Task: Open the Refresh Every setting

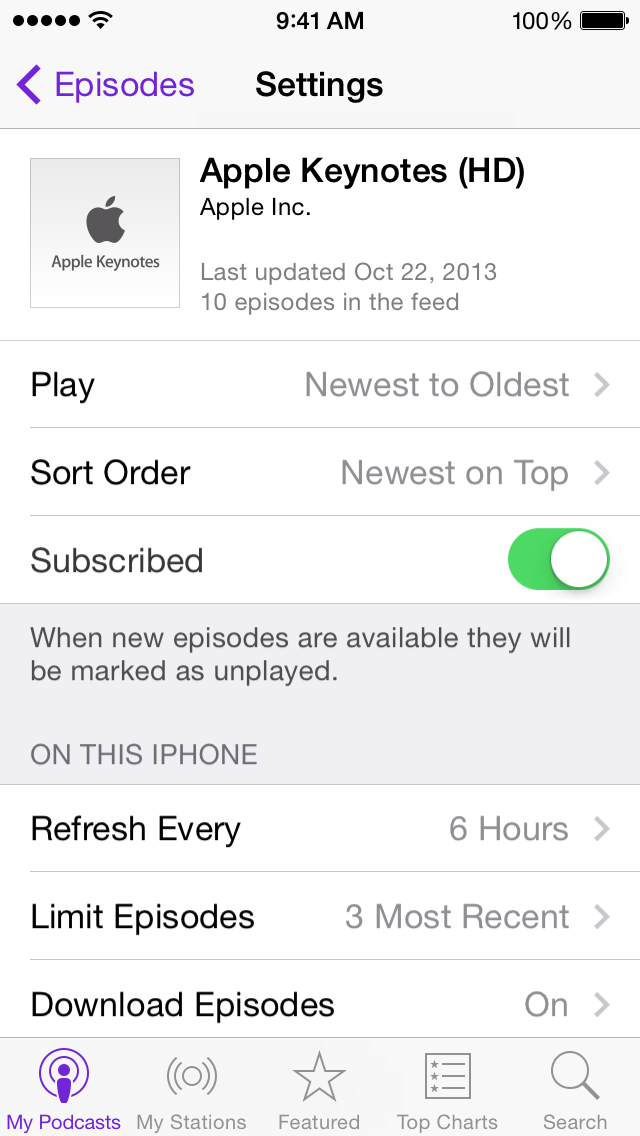Action: (x=320, y=828)
